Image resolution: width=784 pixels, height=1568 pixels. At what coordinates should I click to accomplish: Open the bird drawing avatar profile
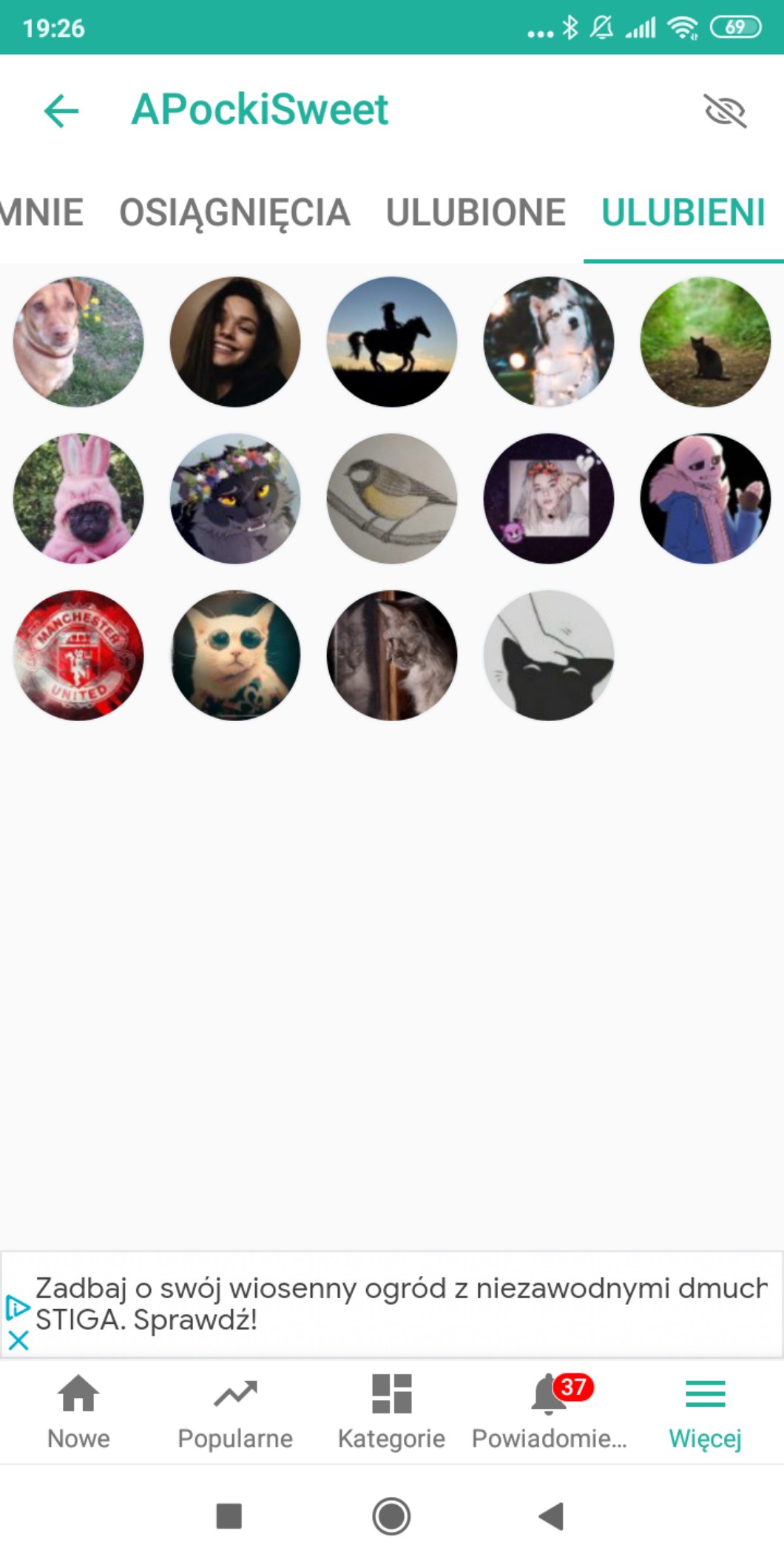tap(392, 499)
